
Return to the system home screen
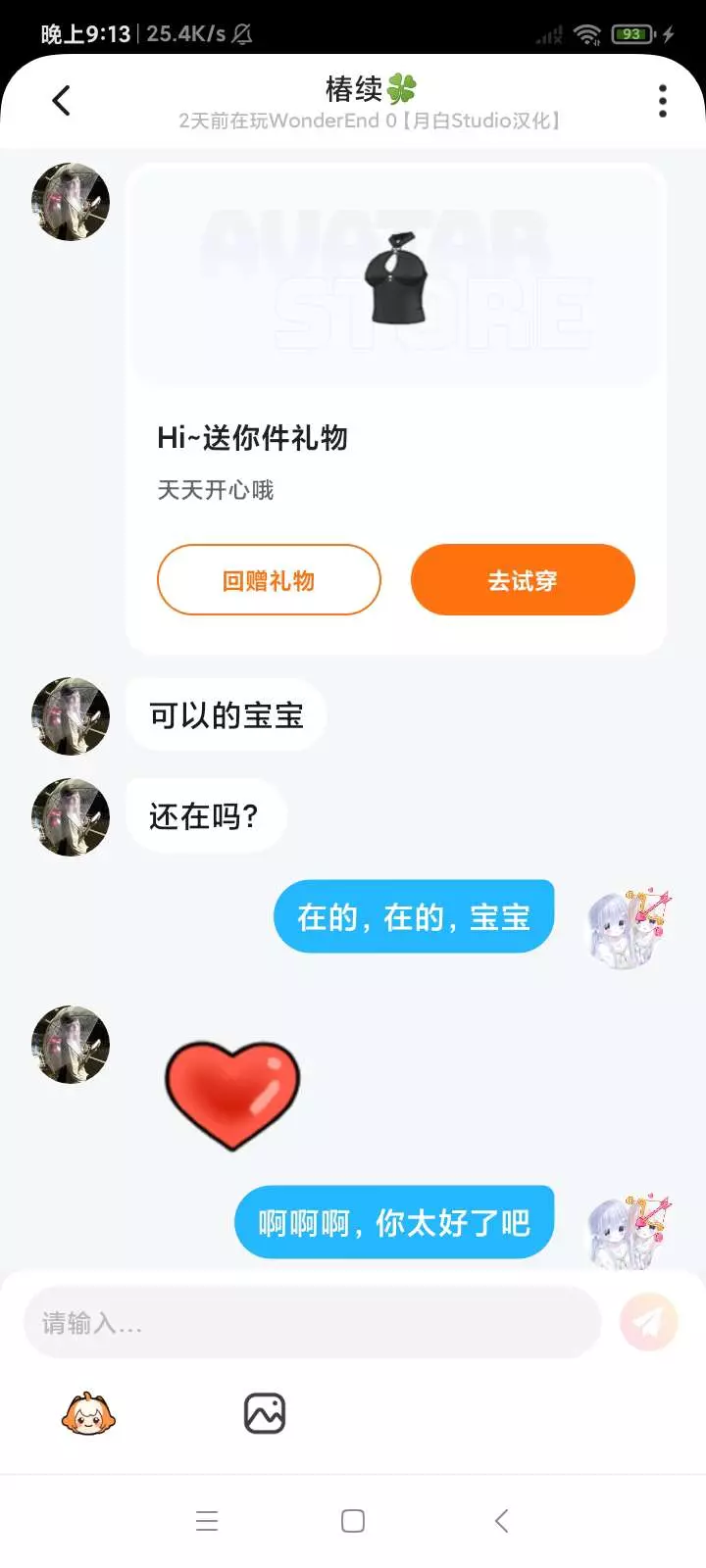coord(353,1521)
